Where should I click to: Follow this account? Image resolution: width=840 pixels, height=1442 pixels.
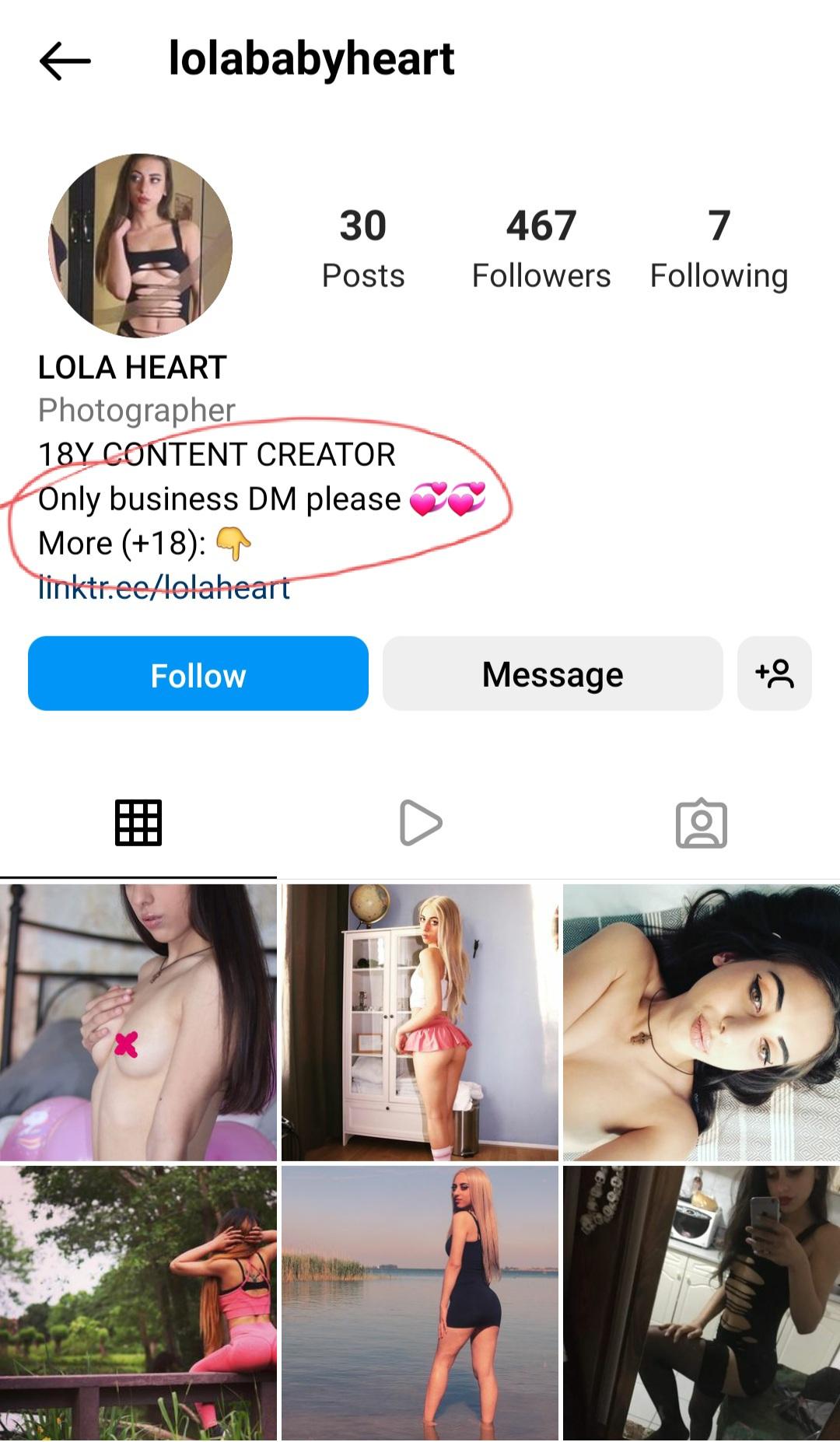[198, 674]
